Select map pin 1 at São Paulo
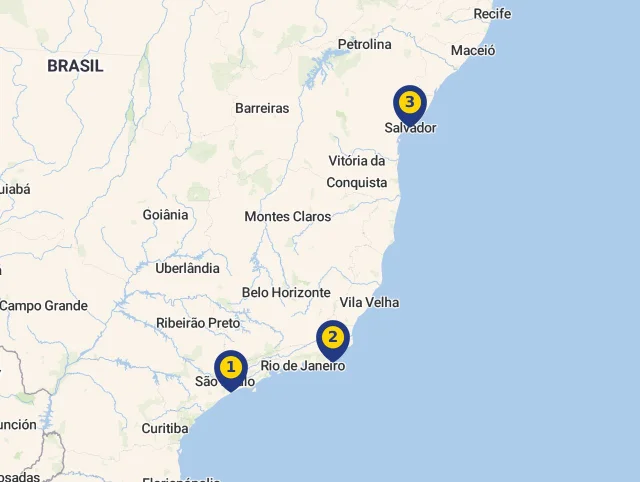The image size is (640, 482). 231,367
